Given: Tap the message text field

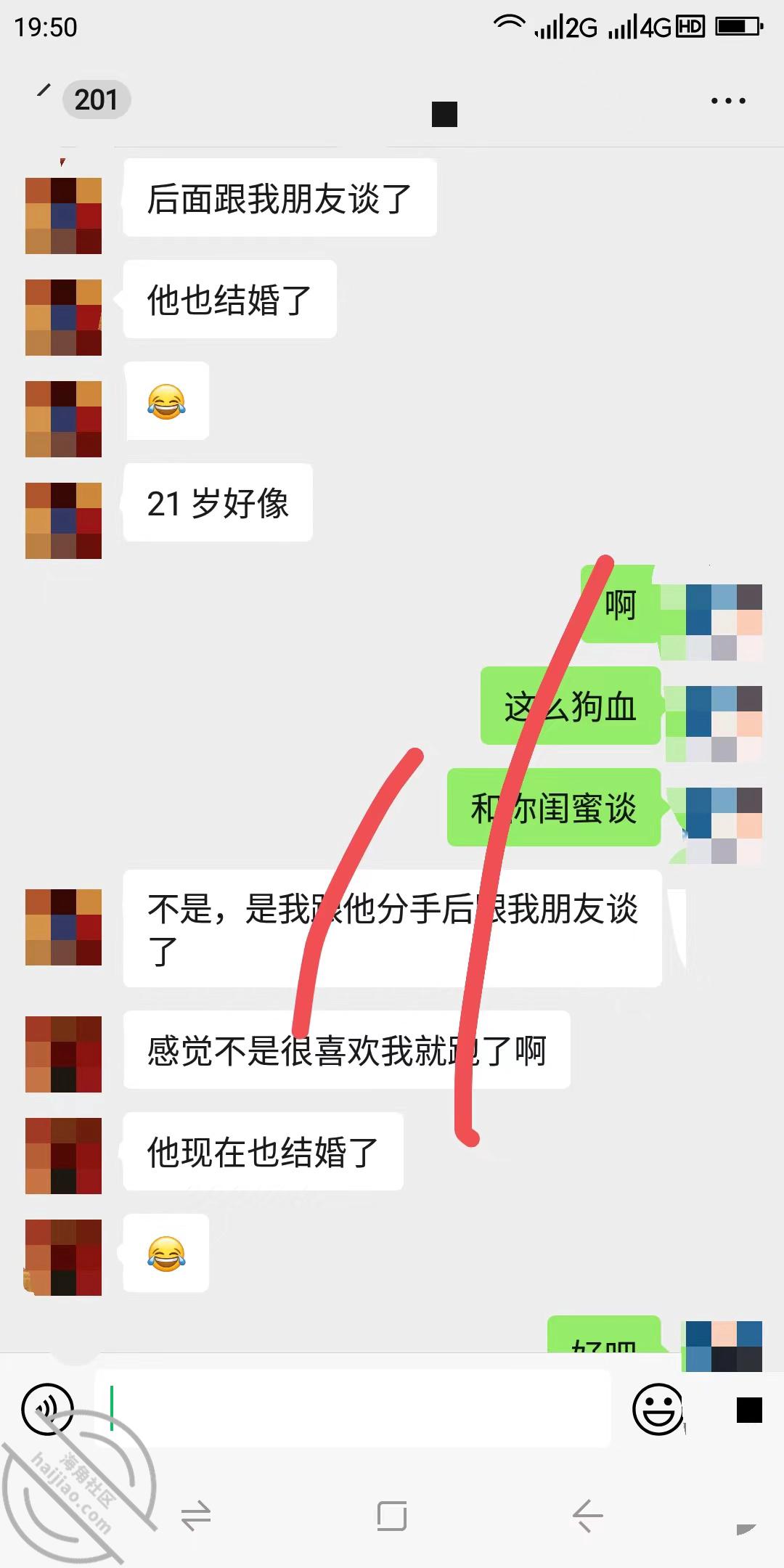Looking at the screenshot, I should click(x=353, y=1408).
